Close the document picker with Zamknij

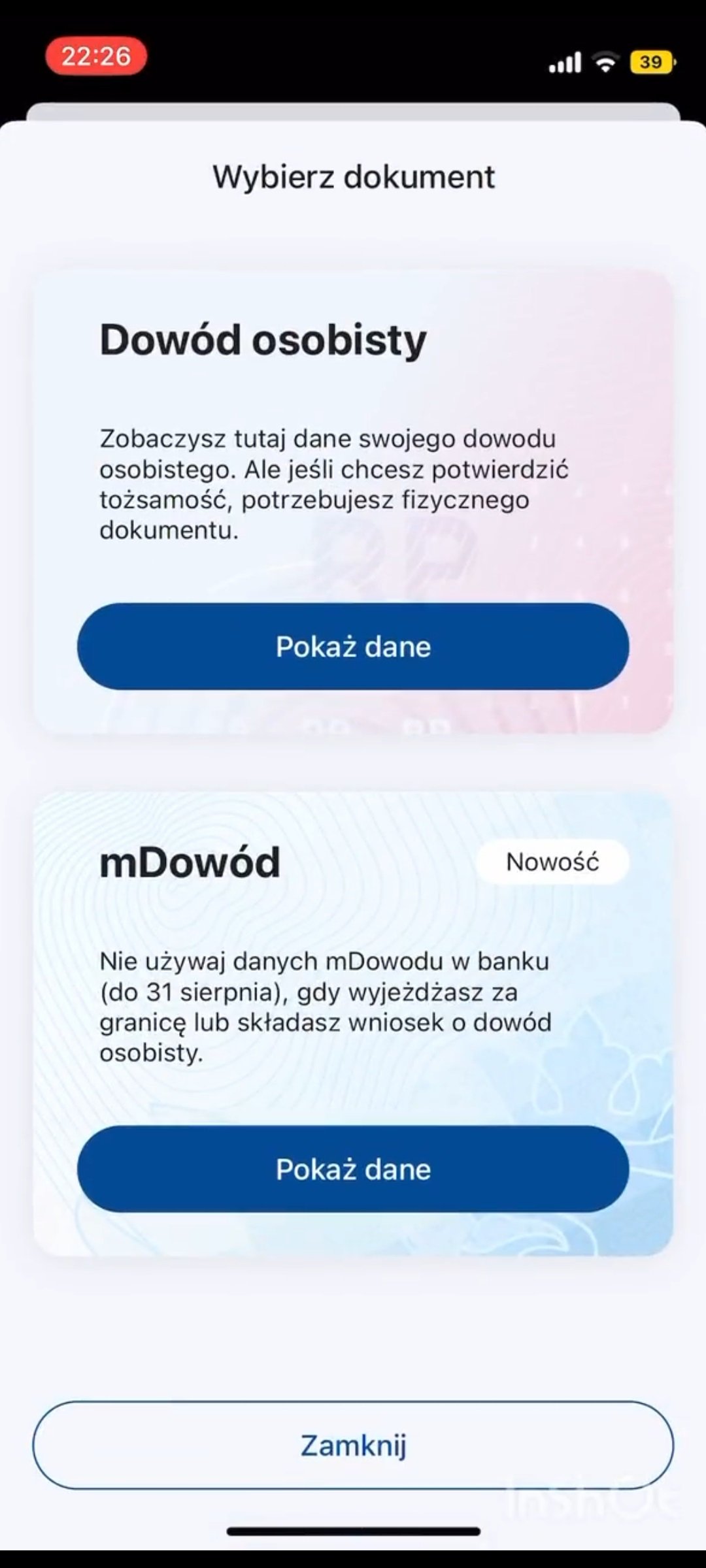[353, 1445]
